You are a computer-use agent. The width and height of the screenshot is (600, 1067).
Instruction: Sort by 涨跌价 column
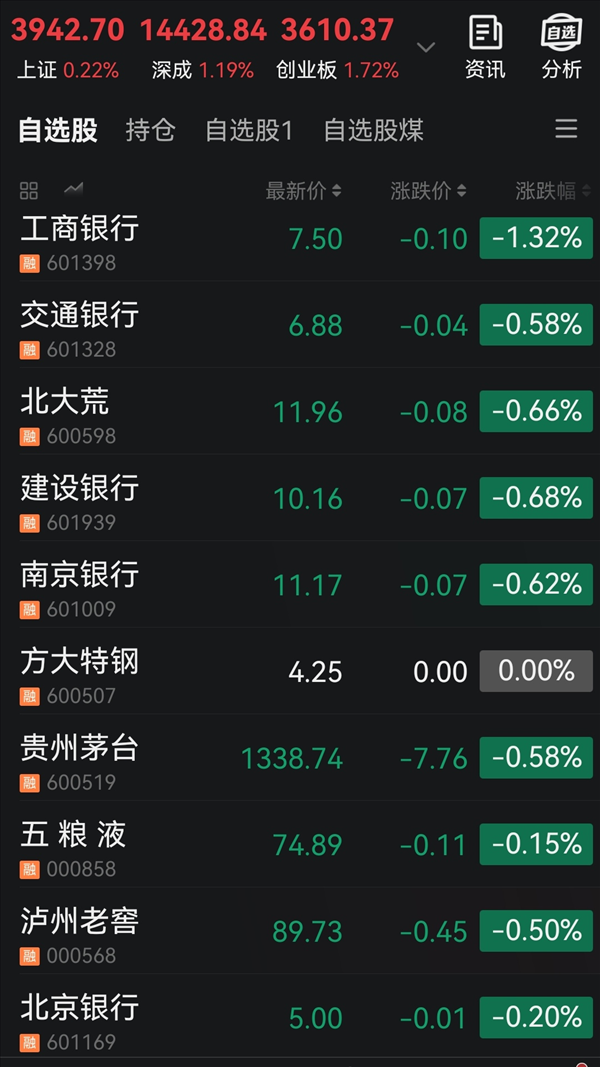pos(429,191)
